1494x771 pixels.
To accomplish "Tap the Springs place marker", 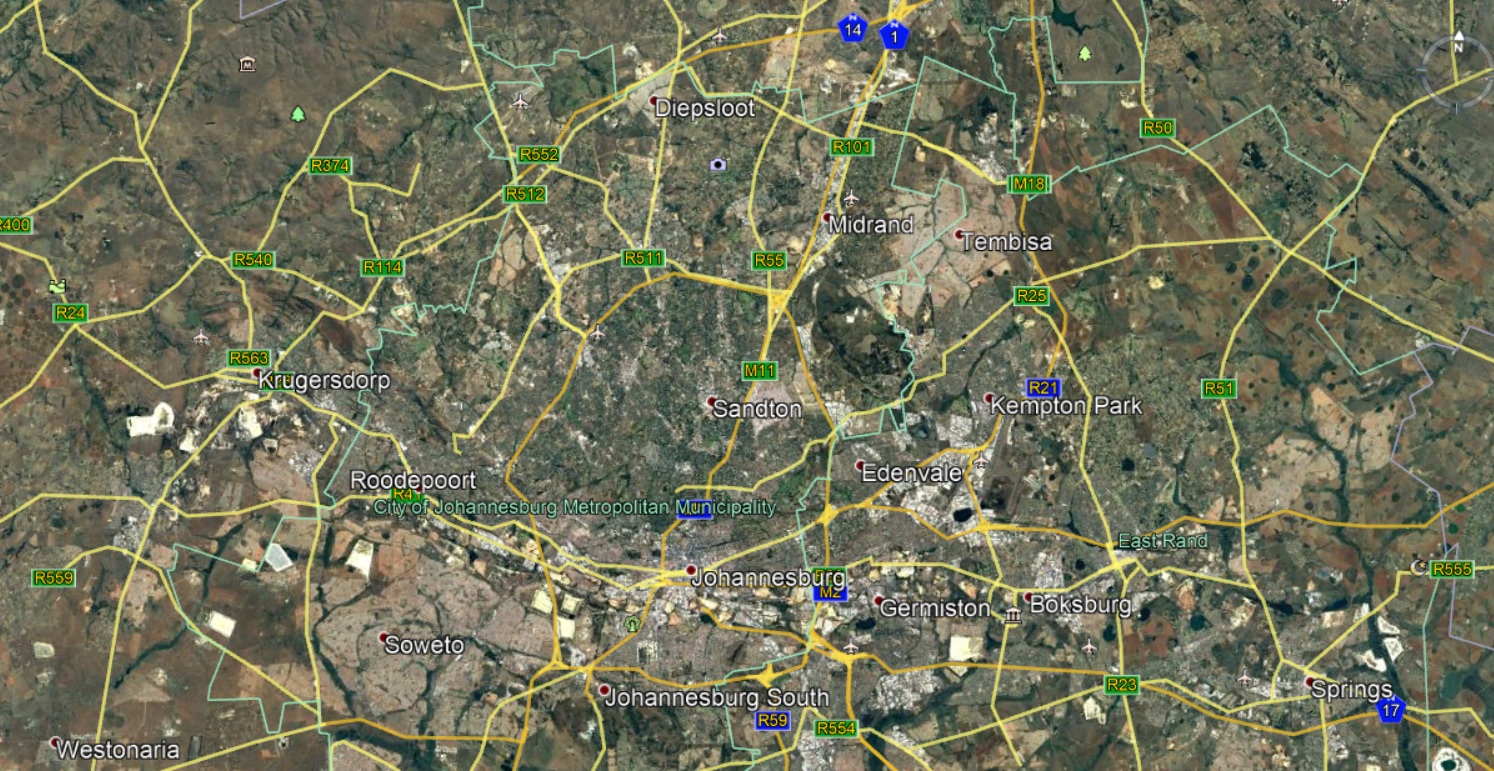I will point(1310,682).
